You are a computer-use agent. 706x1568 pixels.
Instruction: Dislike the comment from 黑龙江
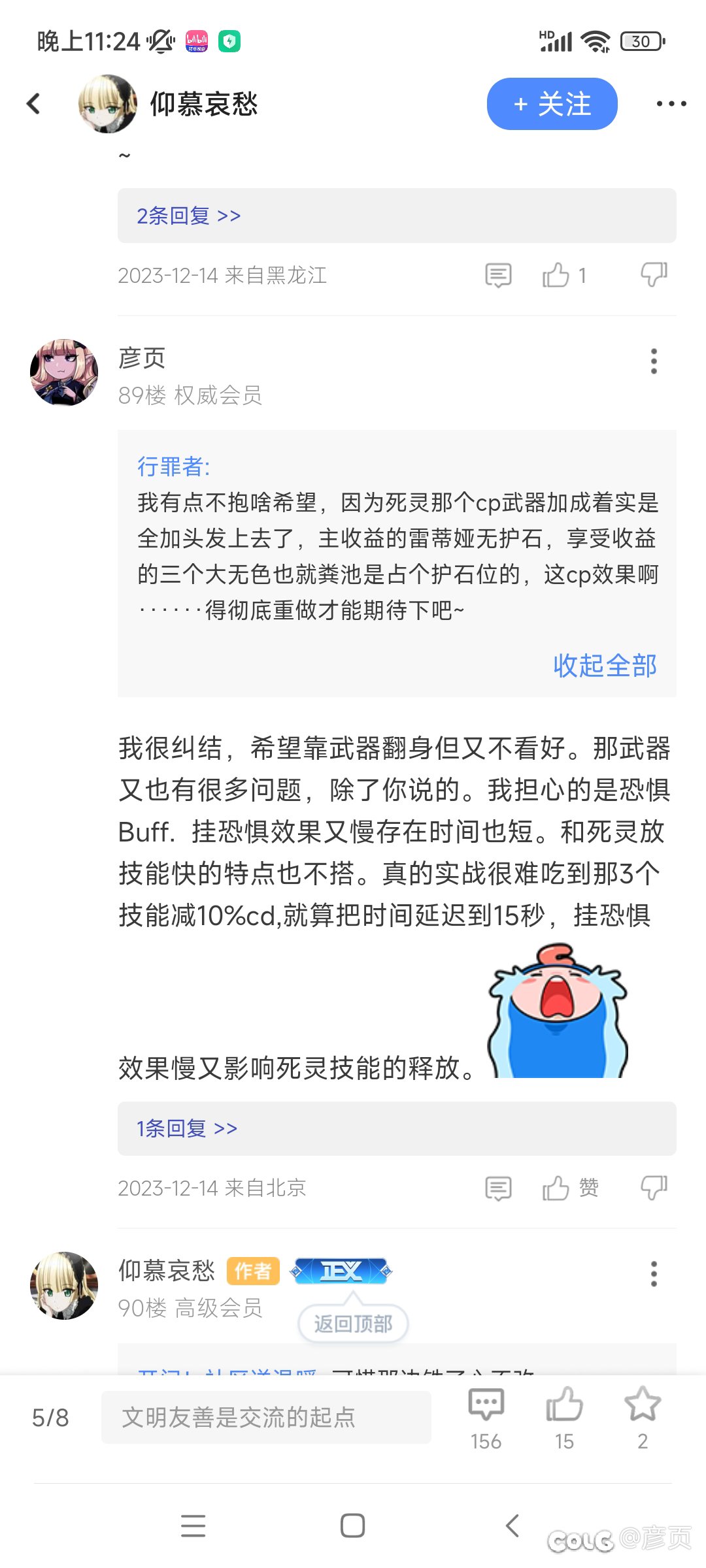click(653, 275)
